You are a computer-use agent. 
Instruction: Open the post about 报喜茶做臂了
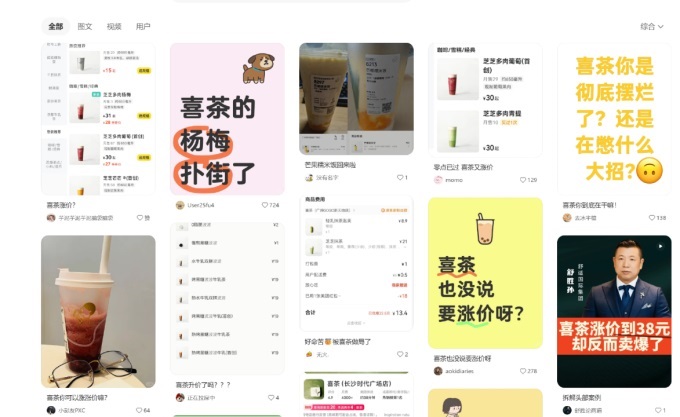(x=356, y=274)
